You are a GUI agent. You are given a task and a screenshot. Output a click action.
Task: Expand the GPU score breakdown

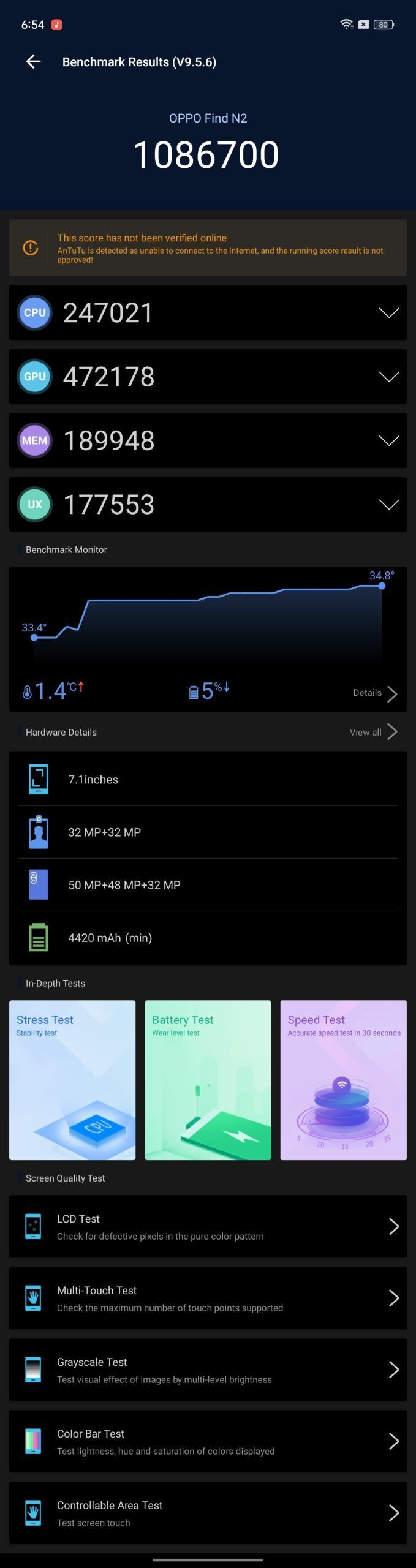[388, 377]
